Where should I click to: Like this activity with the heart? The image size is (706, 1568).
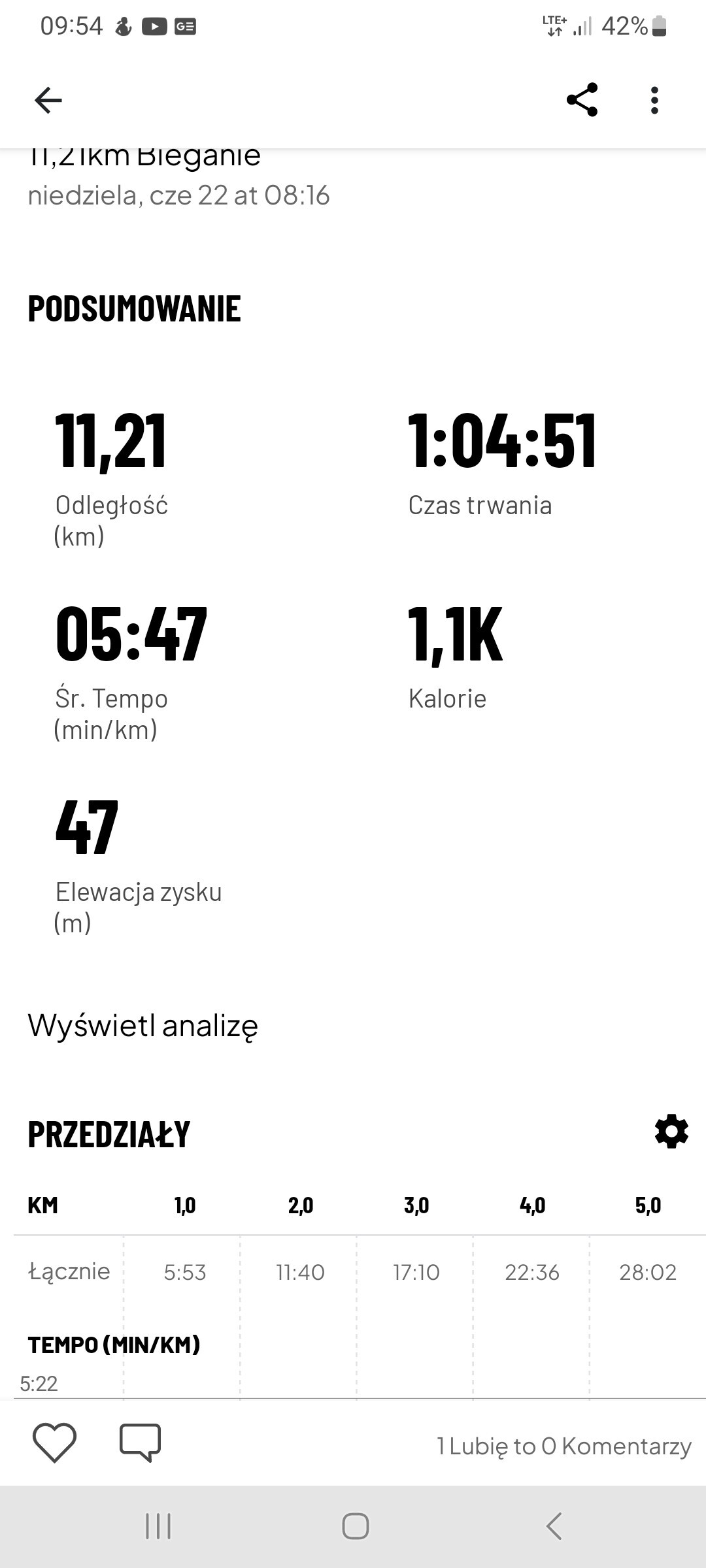(54, 1443)
